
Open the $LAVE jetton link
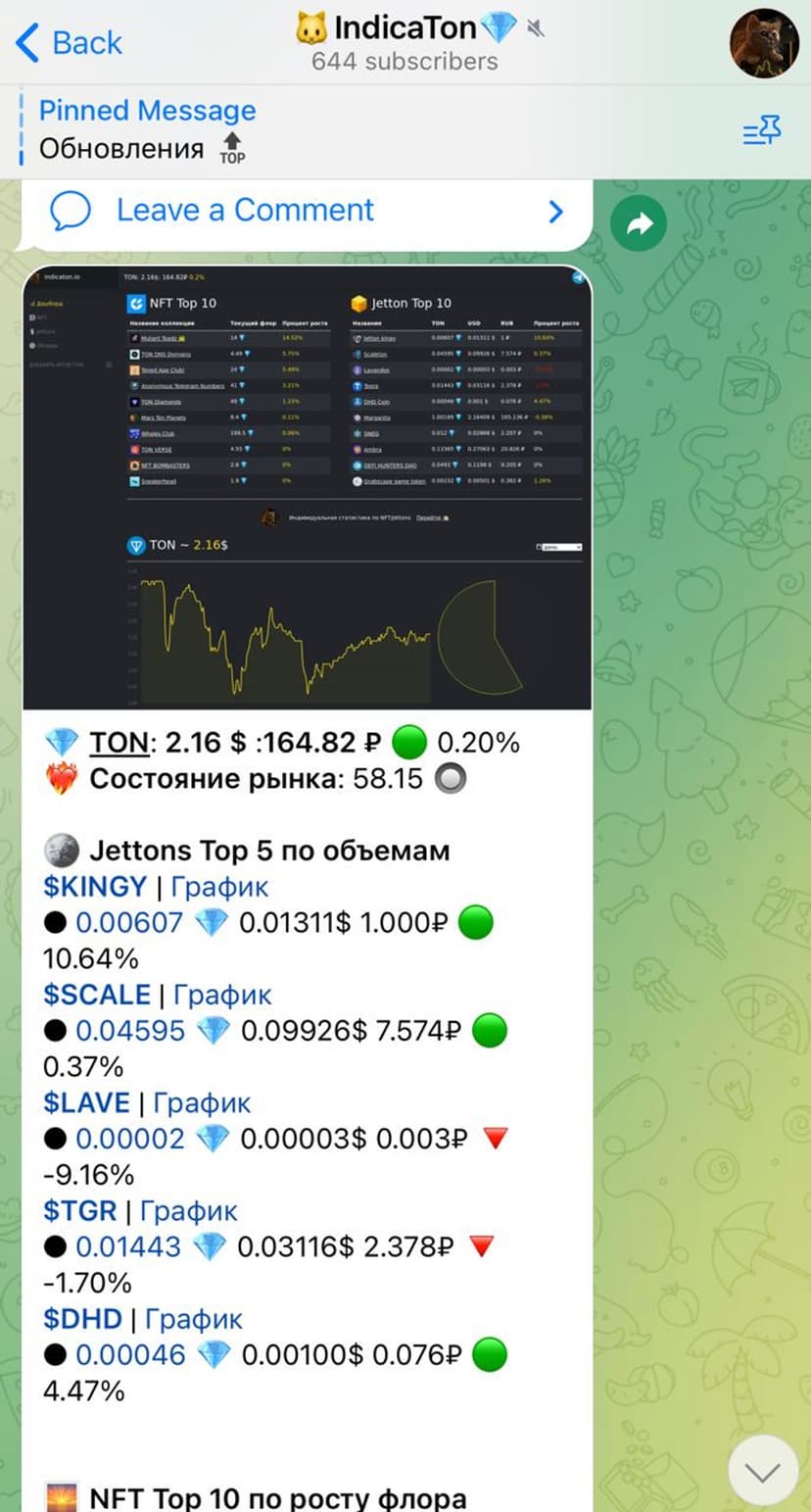tap(86, 1102)
